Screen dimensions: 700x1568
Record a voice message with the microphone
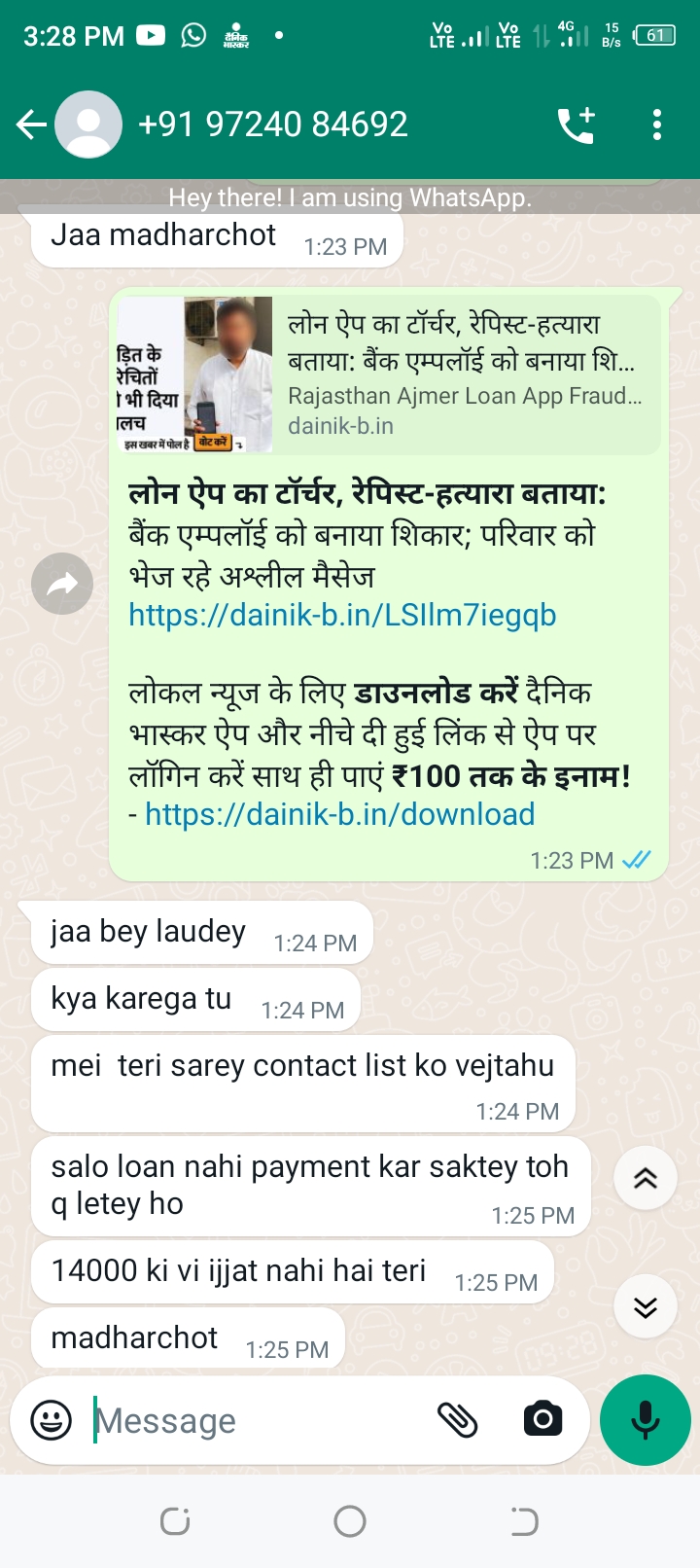[646, 1420]
